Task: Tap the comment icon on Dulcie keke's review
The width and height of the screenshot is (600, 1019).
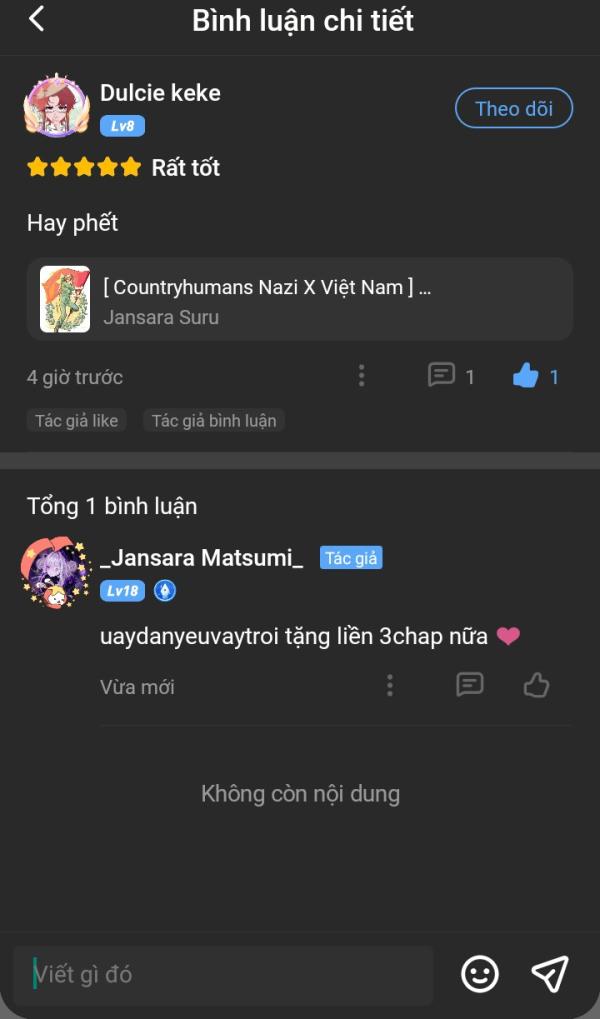Action: coord(441,376)
